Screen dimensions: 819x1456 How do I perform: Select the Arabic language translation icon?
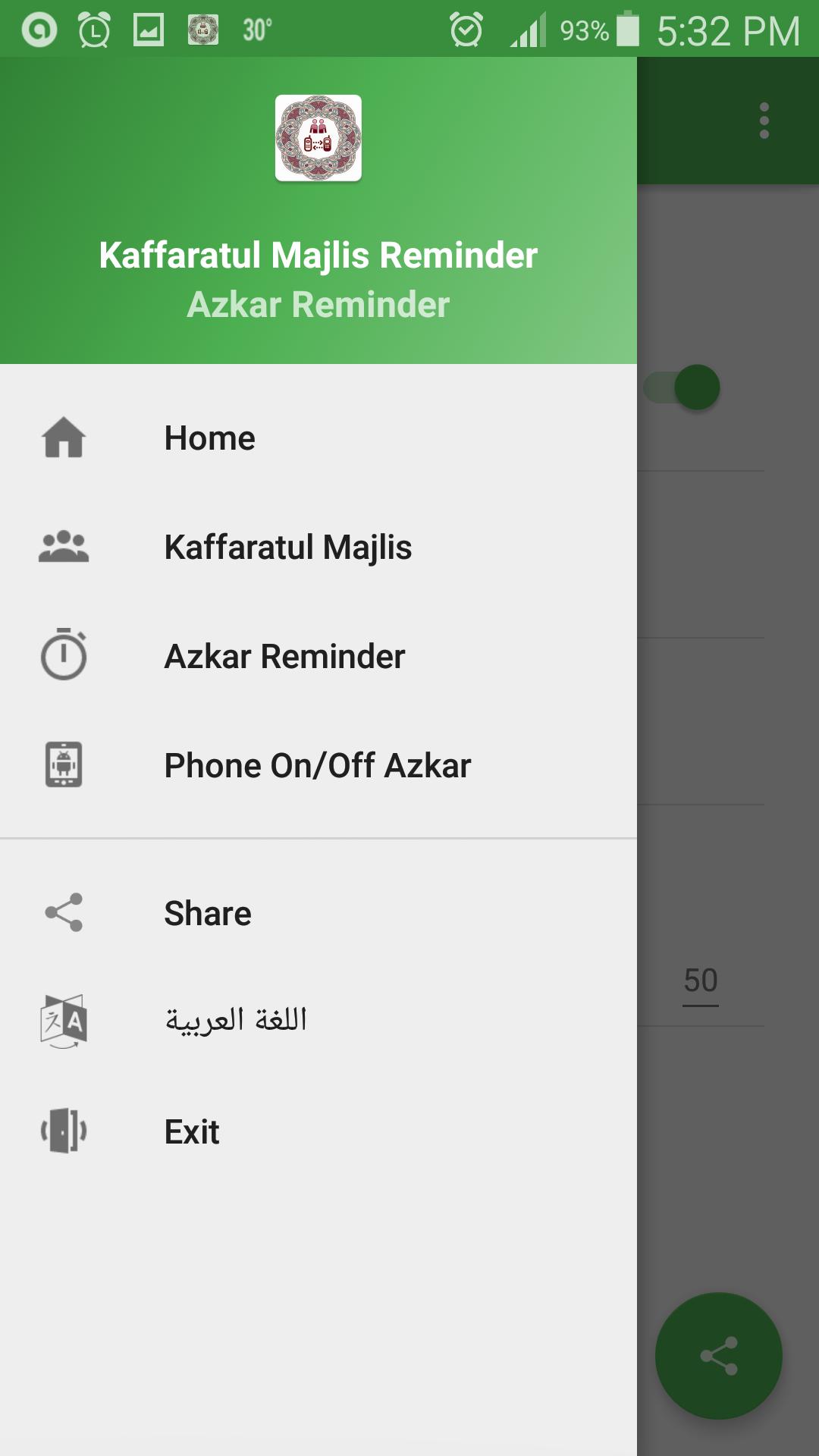coord(65,1021)
